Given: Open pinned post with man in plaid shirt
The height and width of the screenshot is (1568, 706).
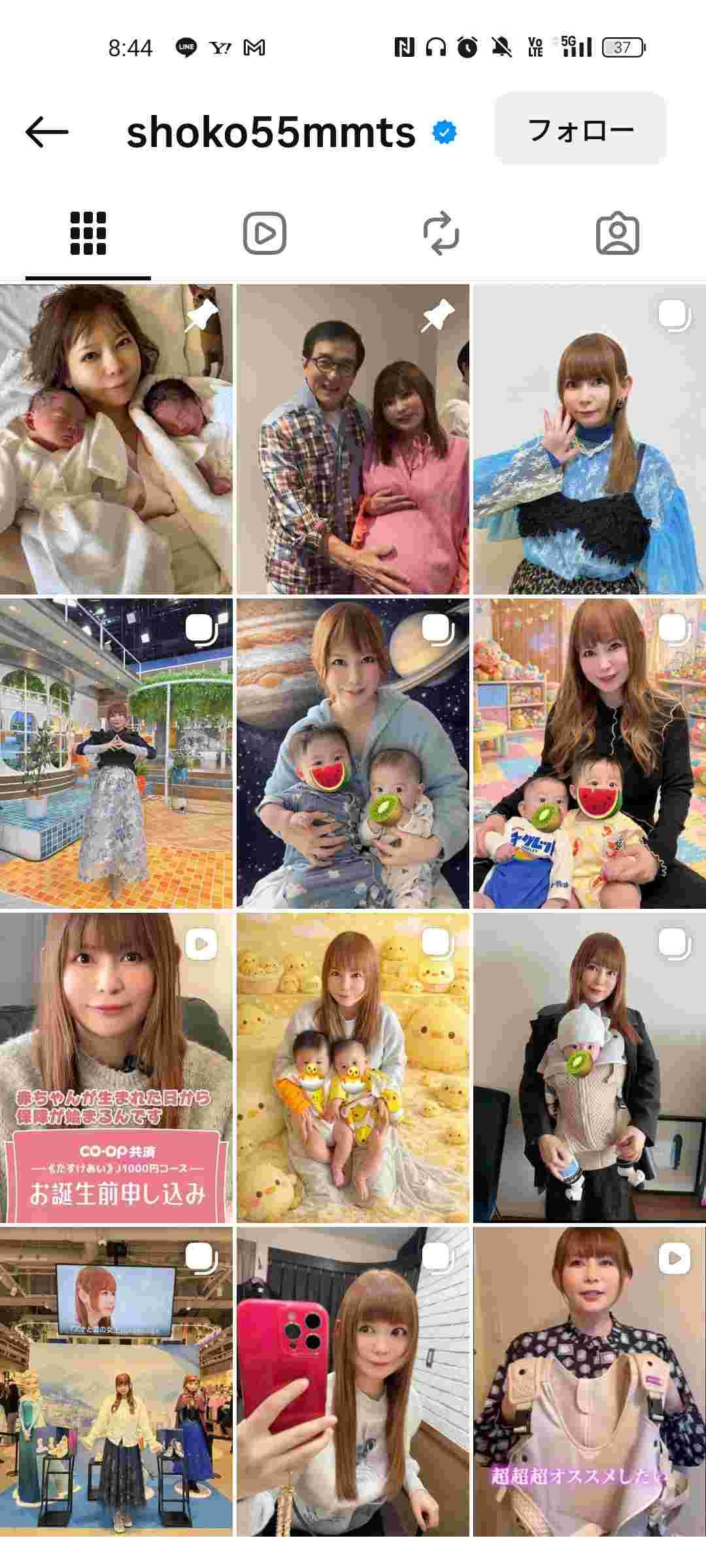Looking at the screenshot, I should 353,439.
